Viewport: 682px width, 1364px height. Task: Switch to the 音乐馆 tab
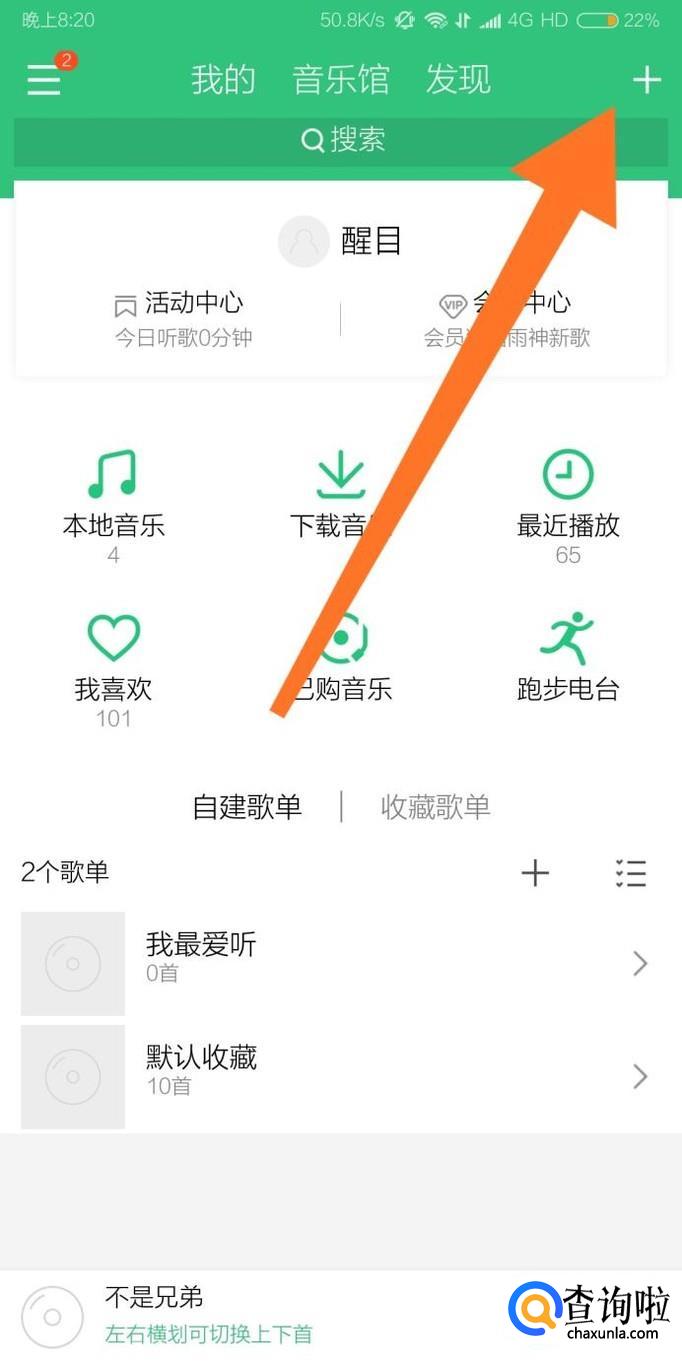340,79
